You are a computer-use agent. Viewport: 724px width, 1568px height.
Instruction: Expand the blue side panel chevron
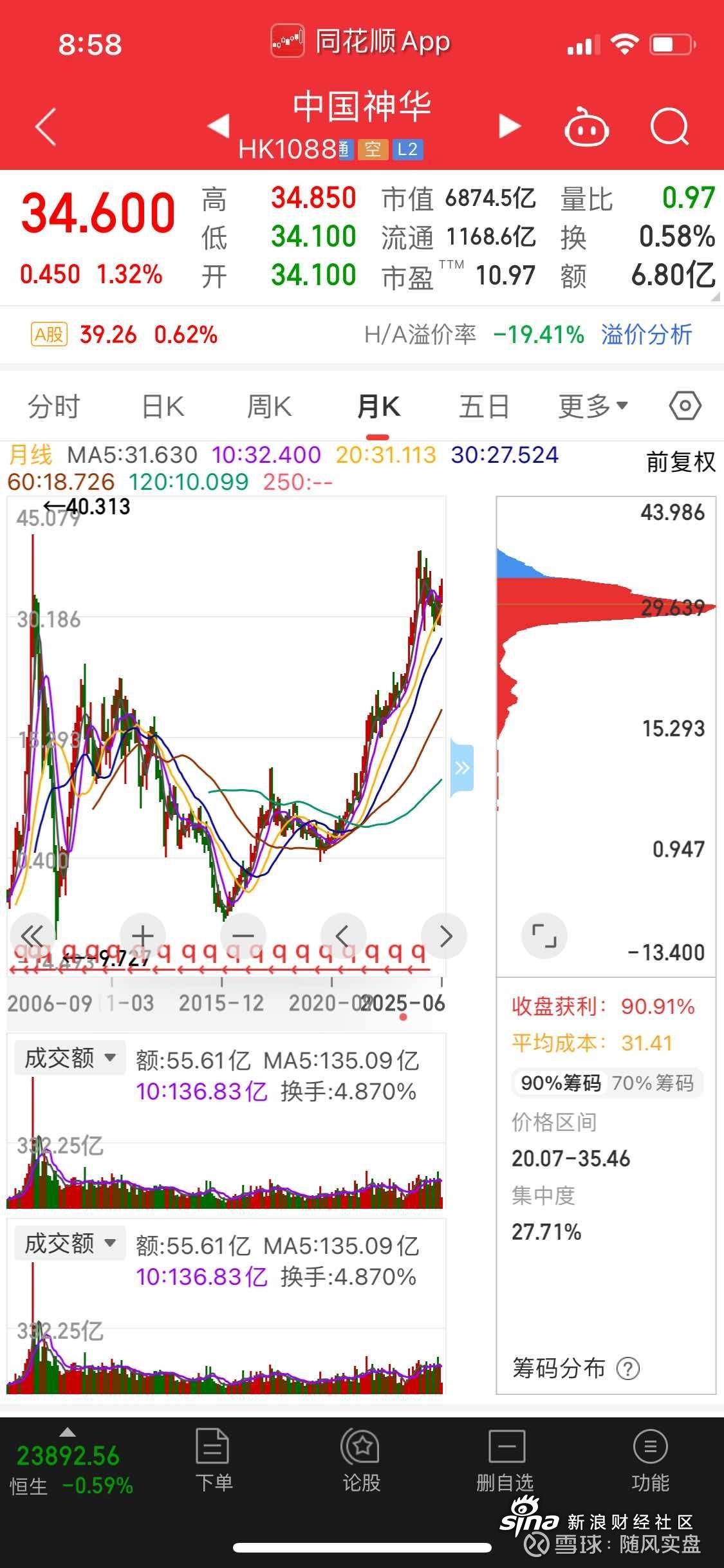(461, 767)
